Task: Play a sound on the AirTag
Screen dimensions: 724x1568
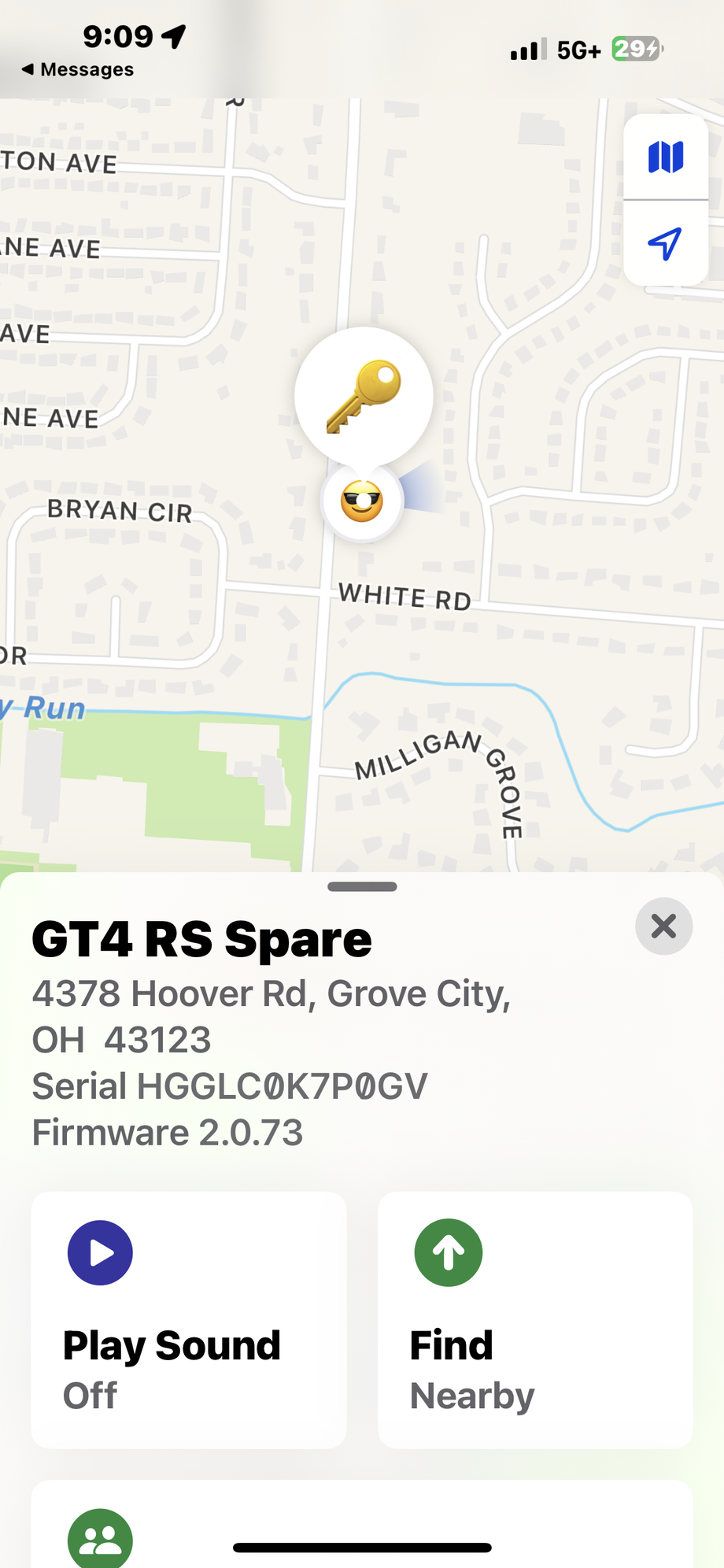Action: 189,1319
